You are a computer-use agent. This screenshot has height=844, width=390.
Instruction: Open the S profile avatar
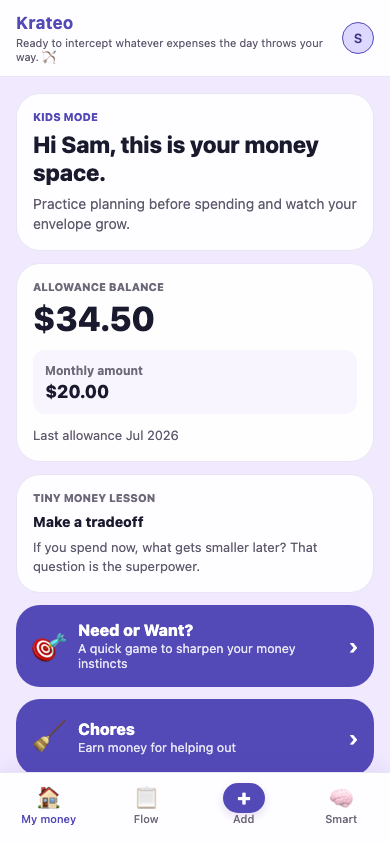358,38
